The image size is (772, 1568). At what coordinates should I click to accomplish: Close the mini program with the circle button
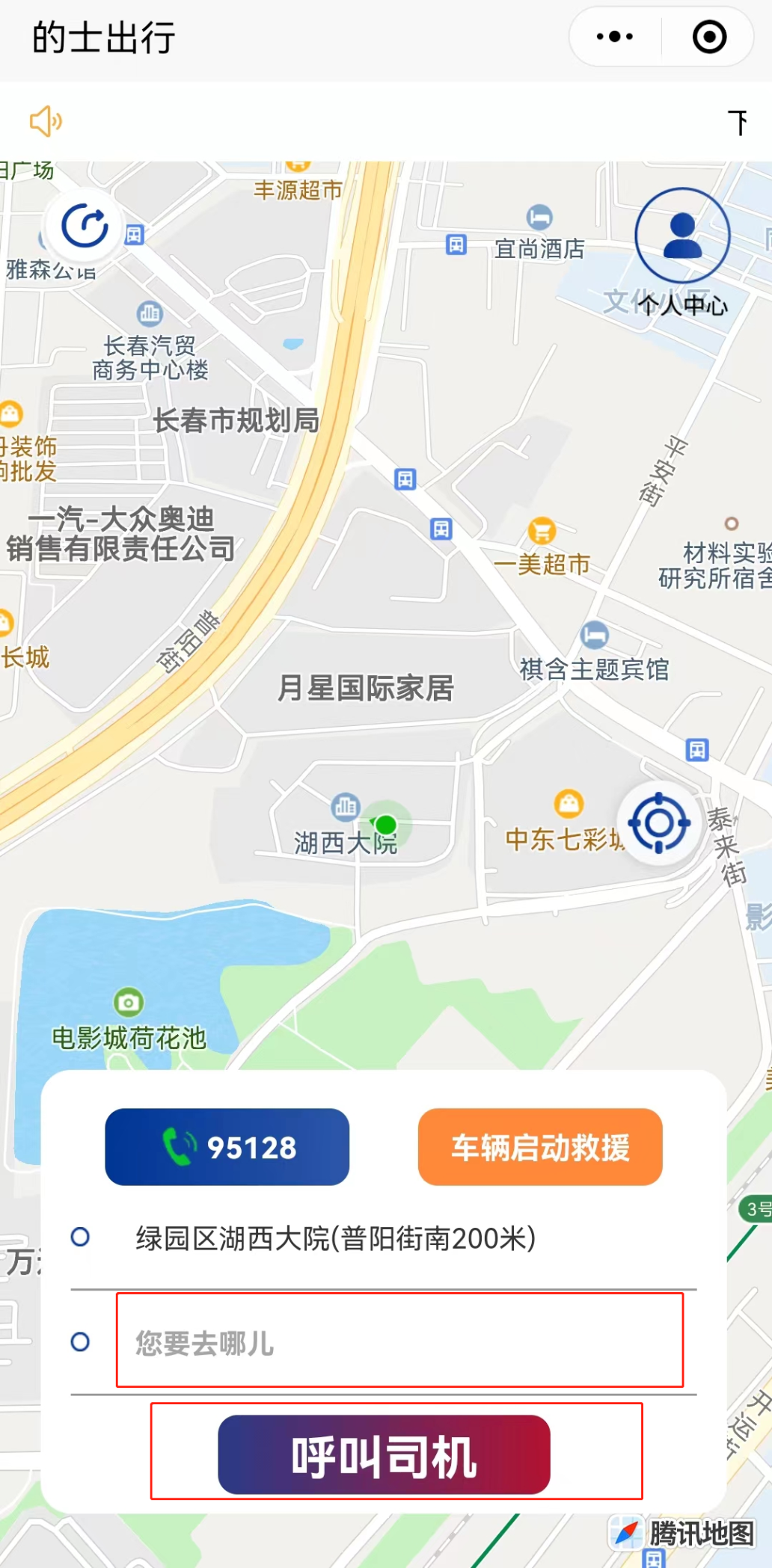pyautogui.click(x=709, y=37)
